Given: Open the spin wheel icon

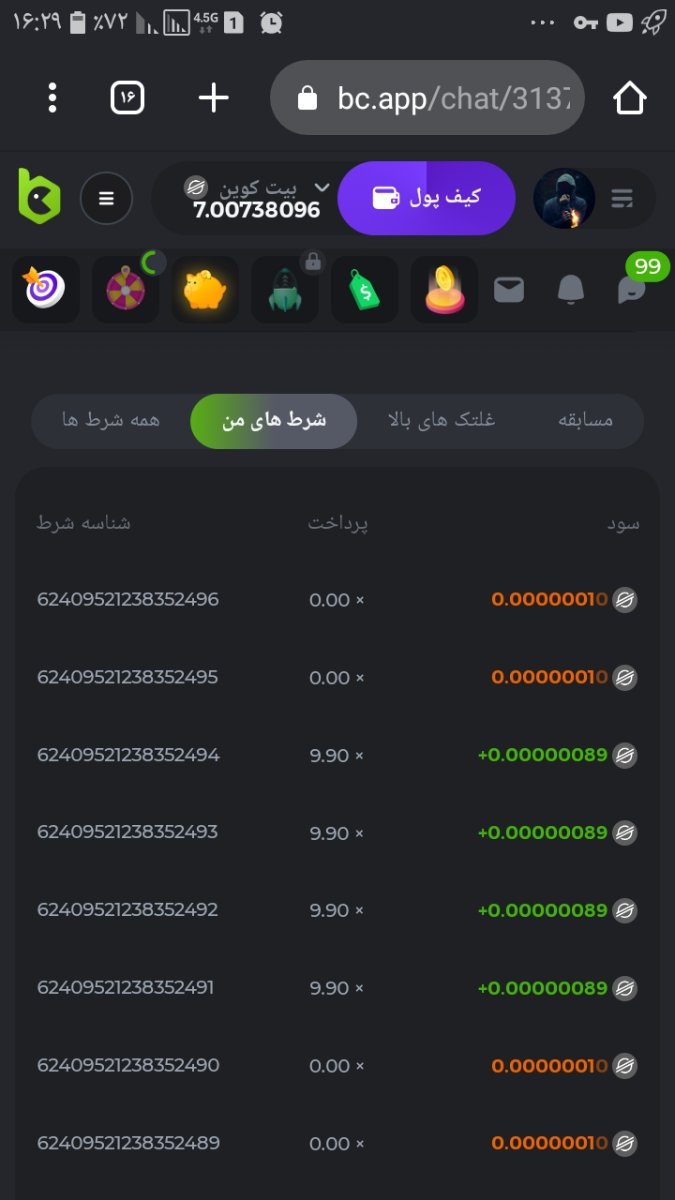Looking at the screenshot, I should click(x=126, y=290).
